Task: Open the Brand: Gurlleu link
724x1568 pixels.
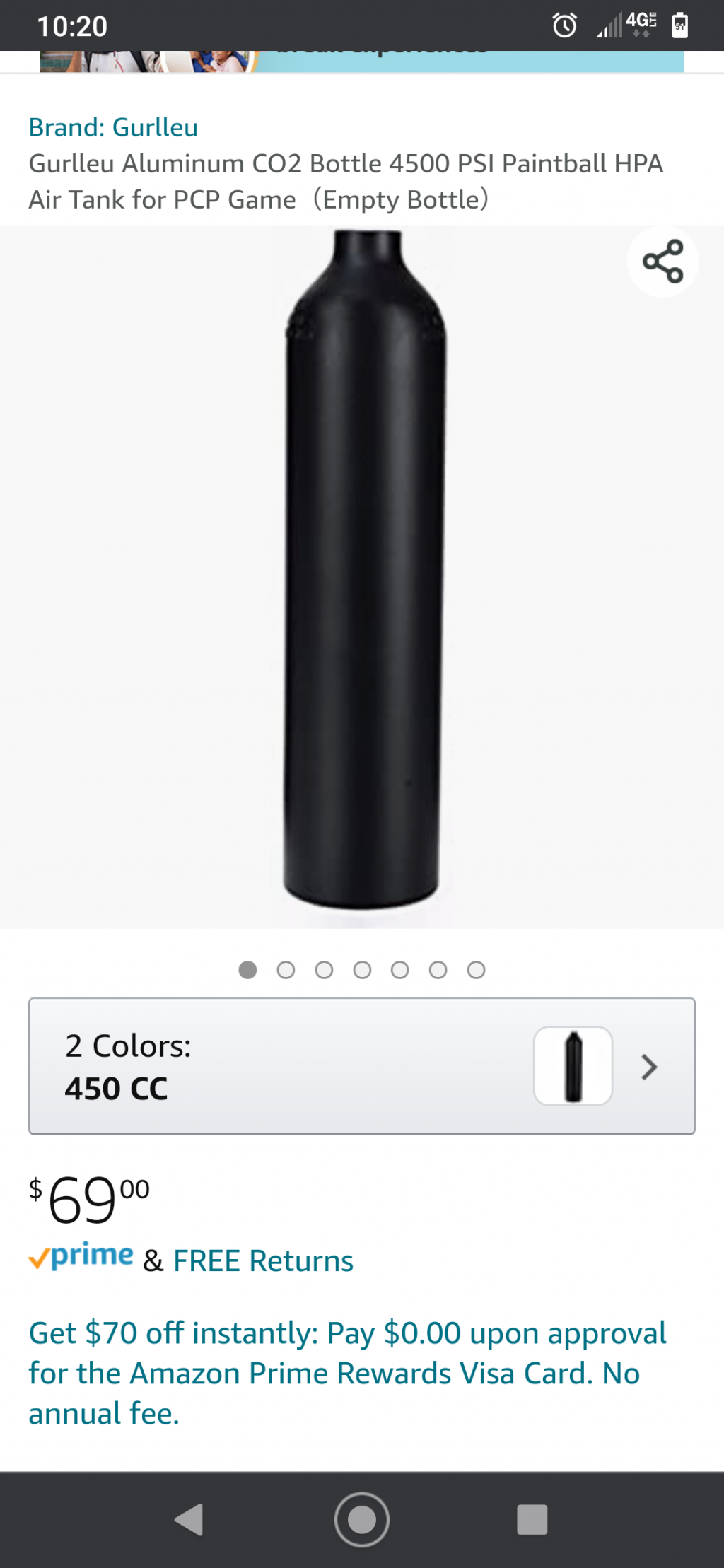Action: [x=113, y=127]
